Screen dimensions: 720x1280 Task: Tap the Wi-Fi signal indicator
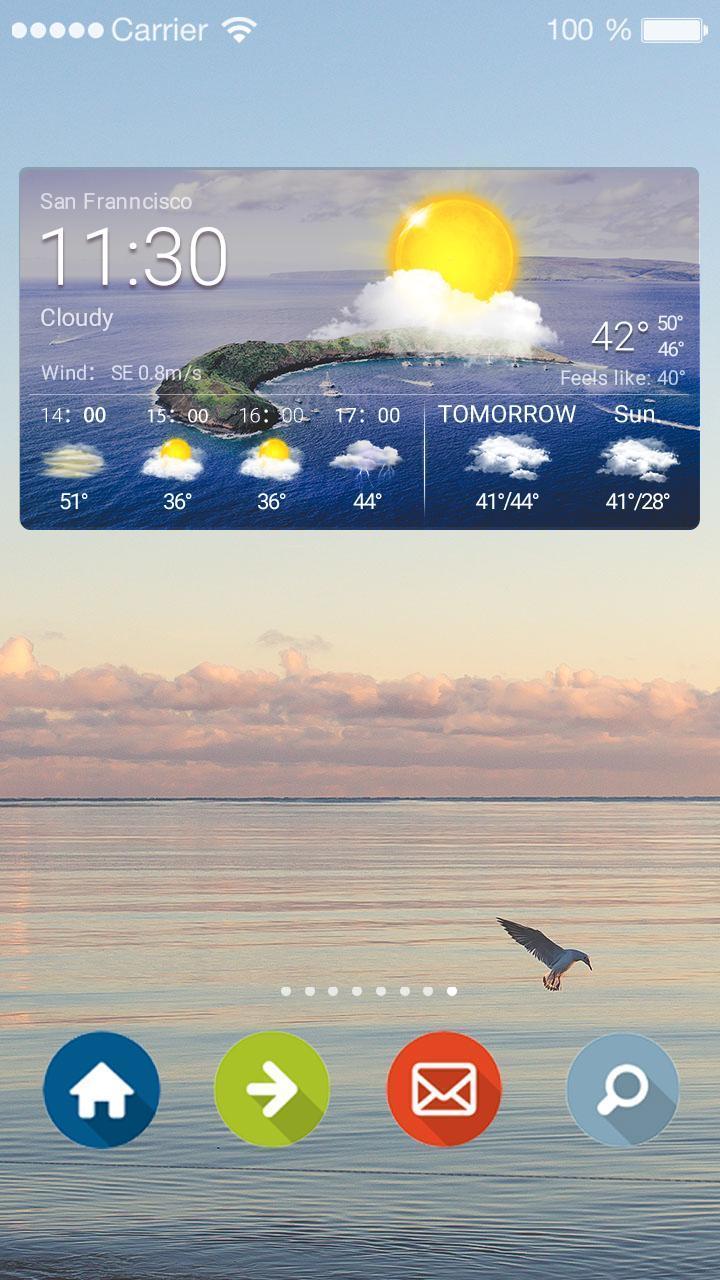point(239,28)
